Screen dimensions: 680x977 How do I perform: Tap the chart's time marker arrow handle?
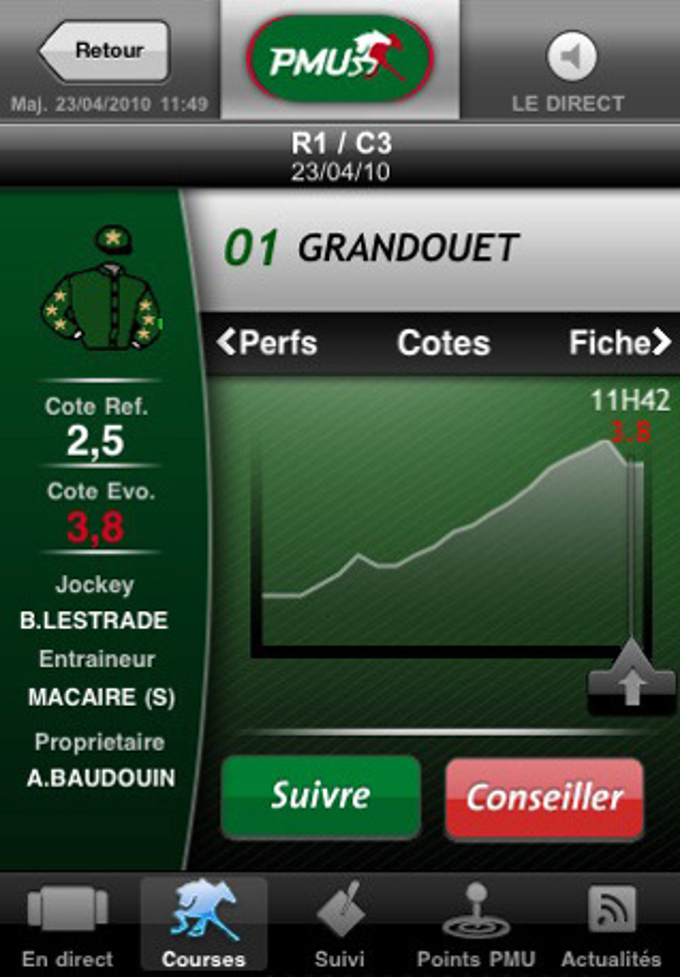click(x=631, y=681)
